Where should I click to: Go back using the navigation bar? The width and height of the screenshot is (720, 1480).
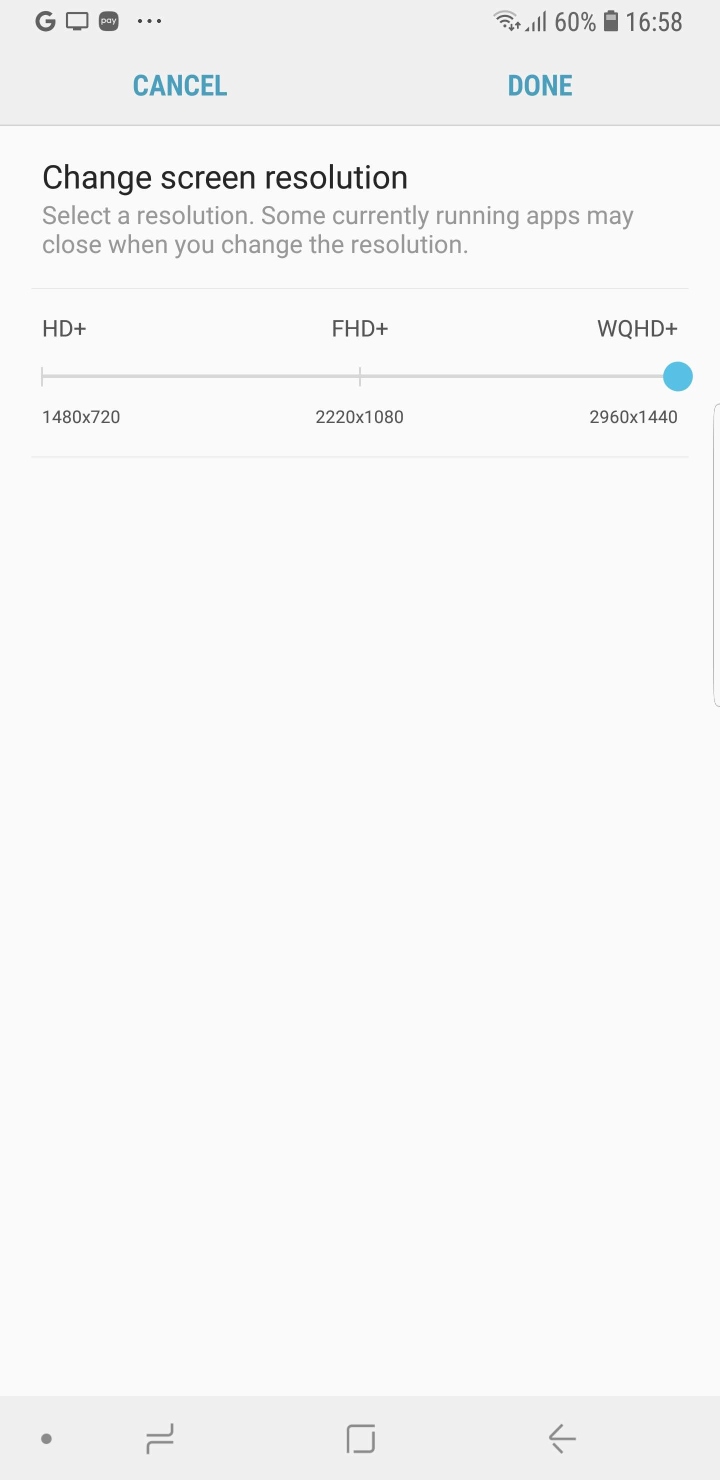(x=562, y=1439)
